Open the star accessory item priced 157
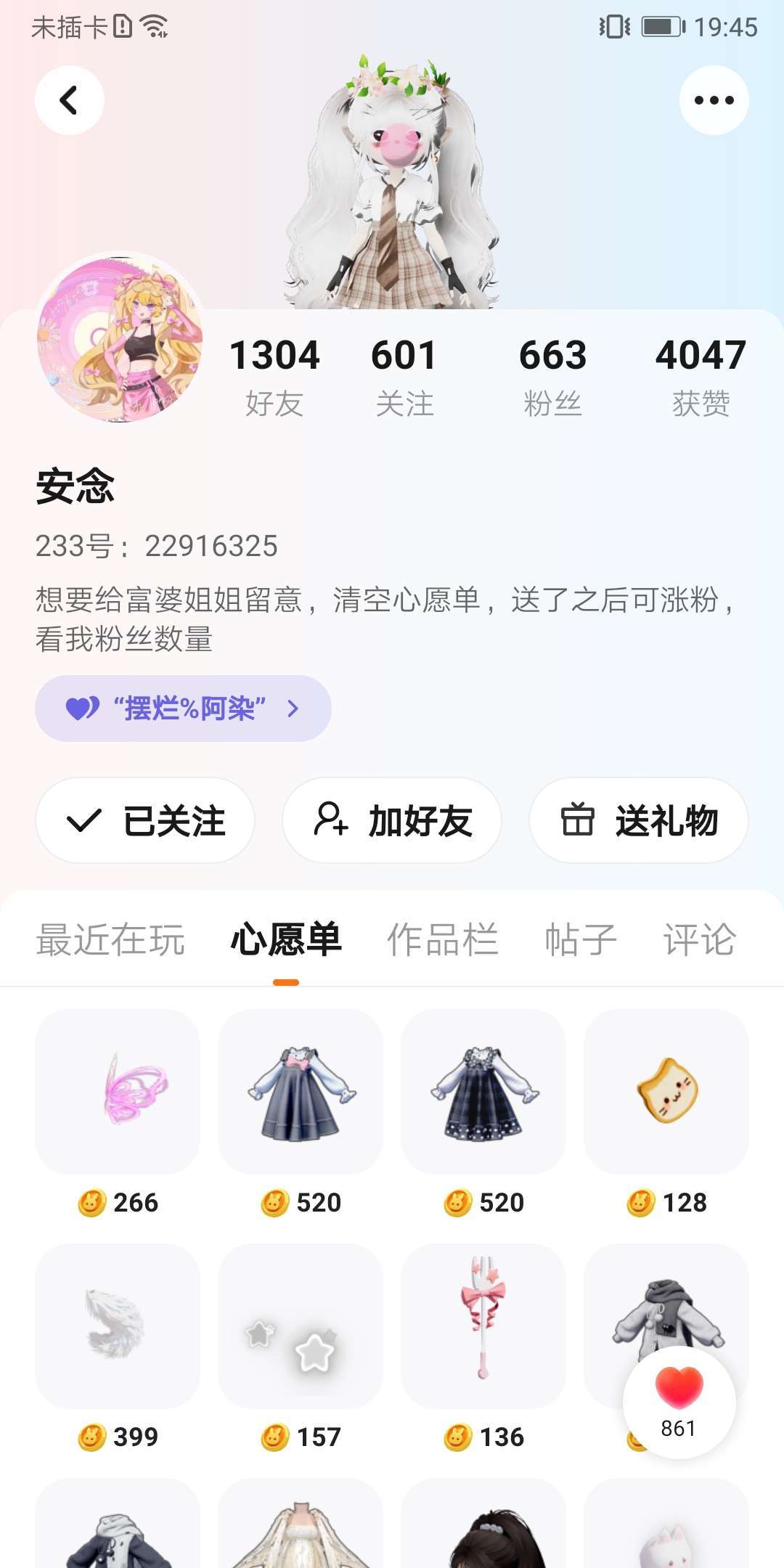The image size is (784, 1568). click(x=301, y=1326)
